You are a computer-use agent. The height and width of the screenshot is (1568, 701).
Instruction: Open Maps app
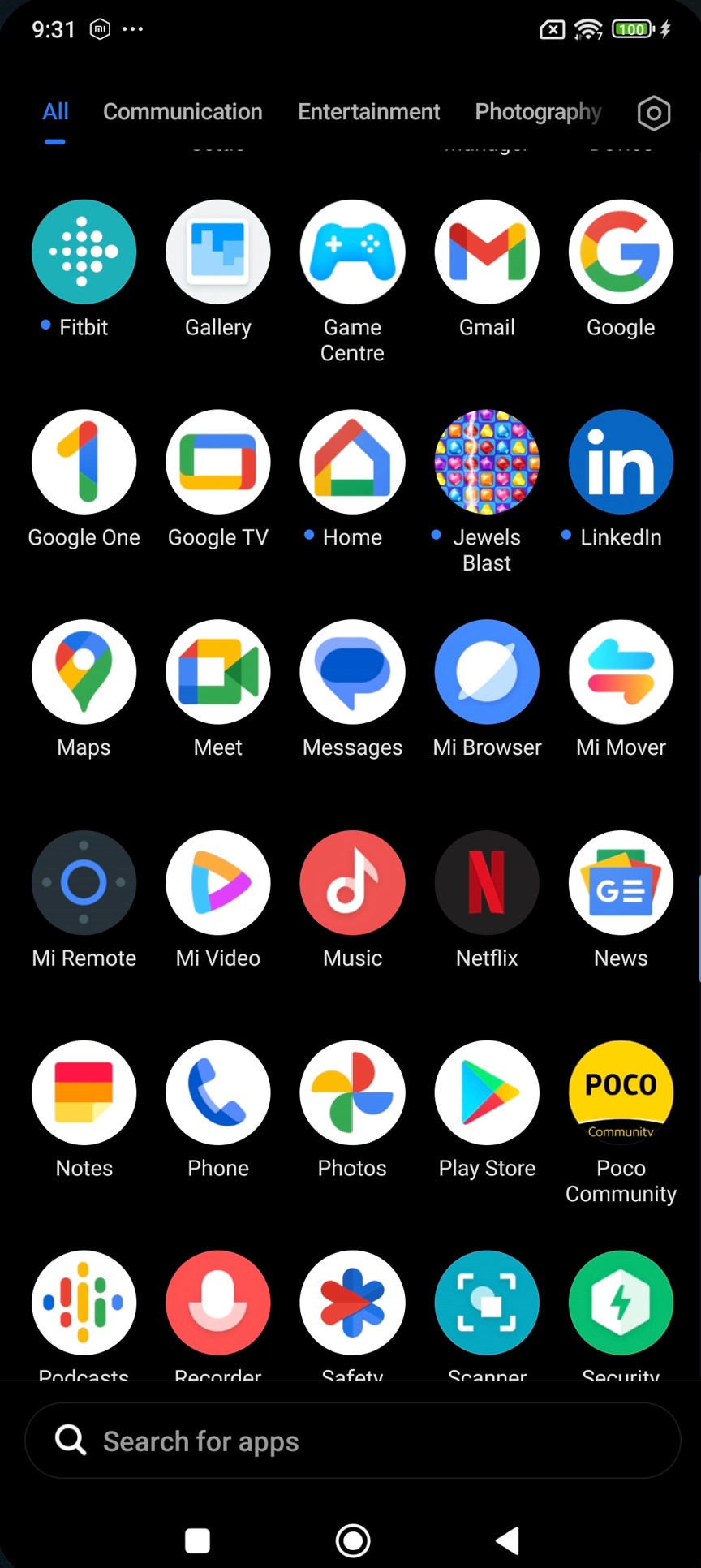coord(84,673)
